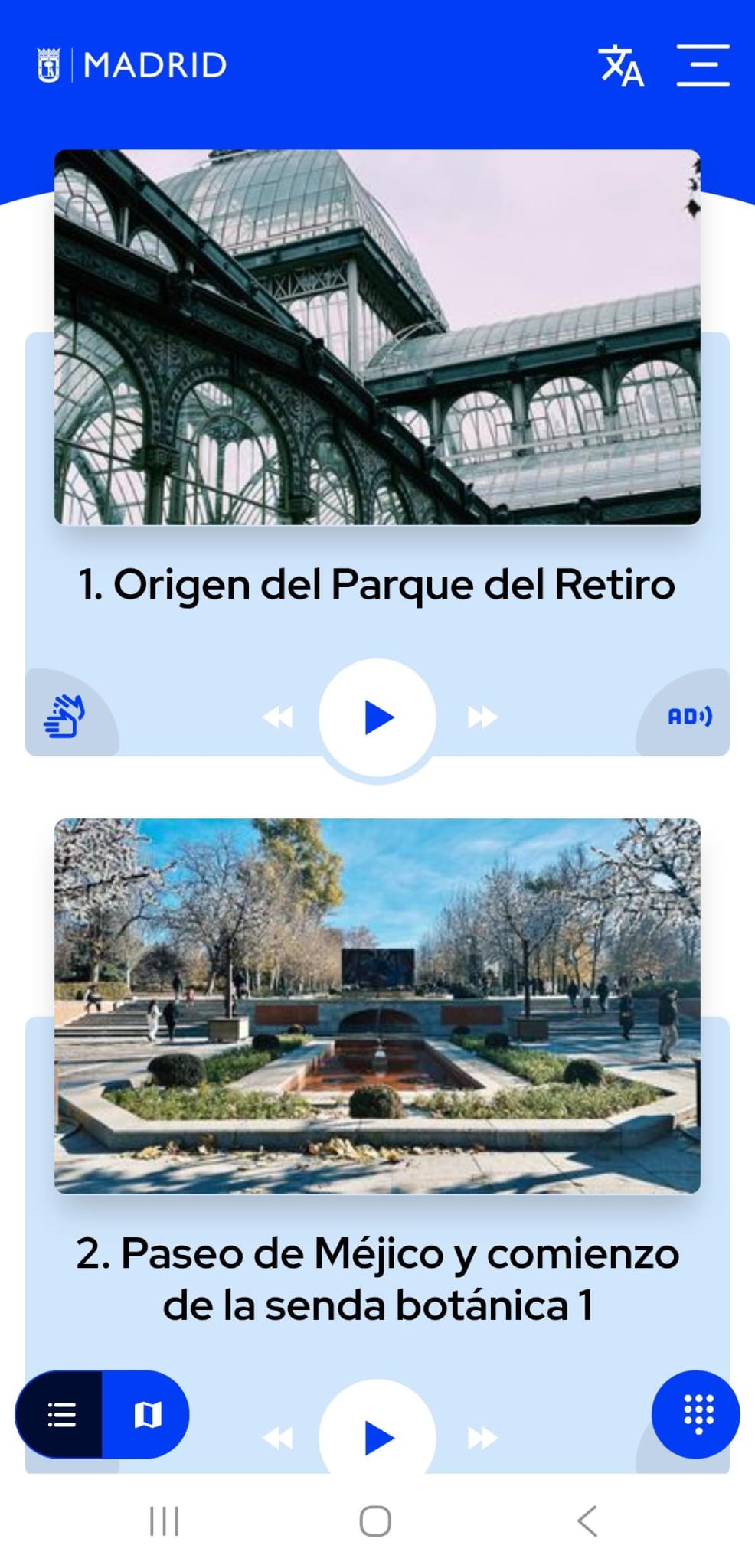Image resolution: width=755 pixels, height=1568 pixels.
Task: Go back with the system back button
Action: pos(587,1521)
